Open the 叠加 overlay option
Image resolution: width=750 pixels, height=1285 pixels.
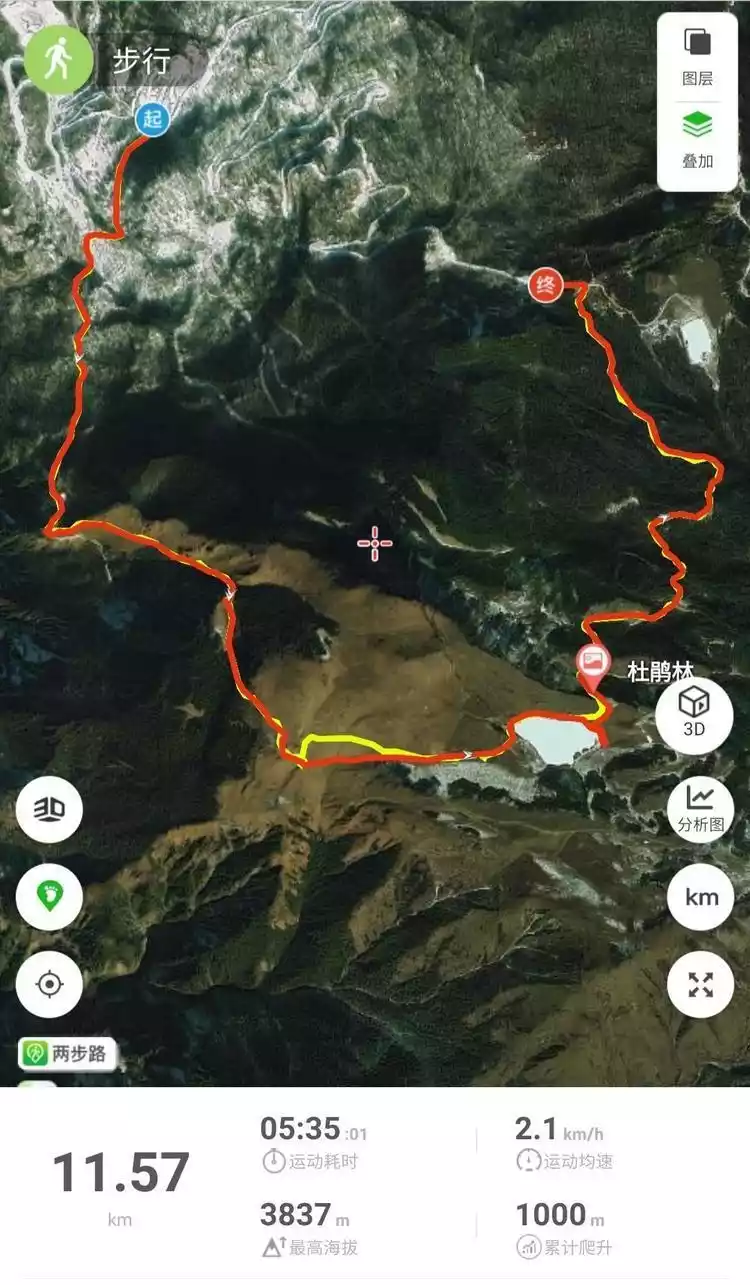(x=697, y=139)
